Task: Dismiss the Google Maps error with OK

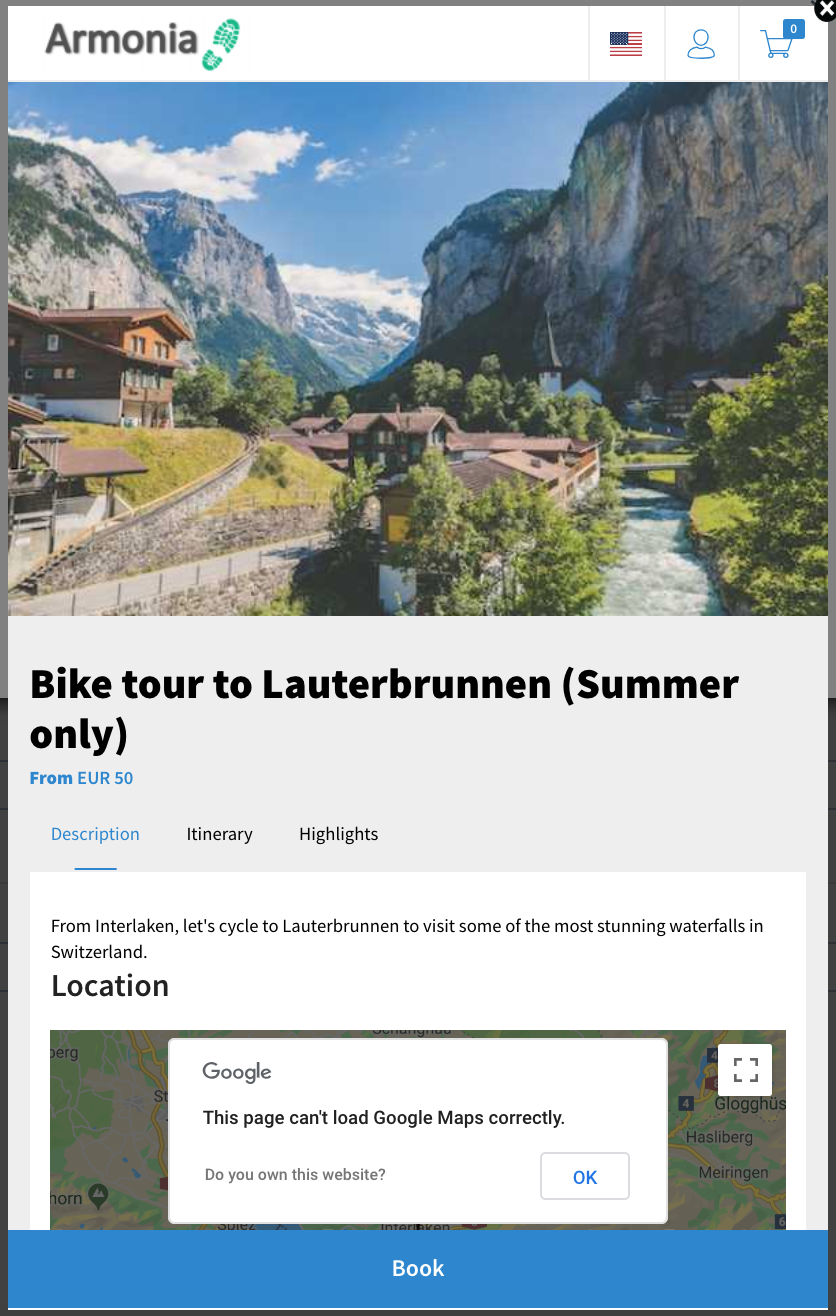Action: point(585,1177)
